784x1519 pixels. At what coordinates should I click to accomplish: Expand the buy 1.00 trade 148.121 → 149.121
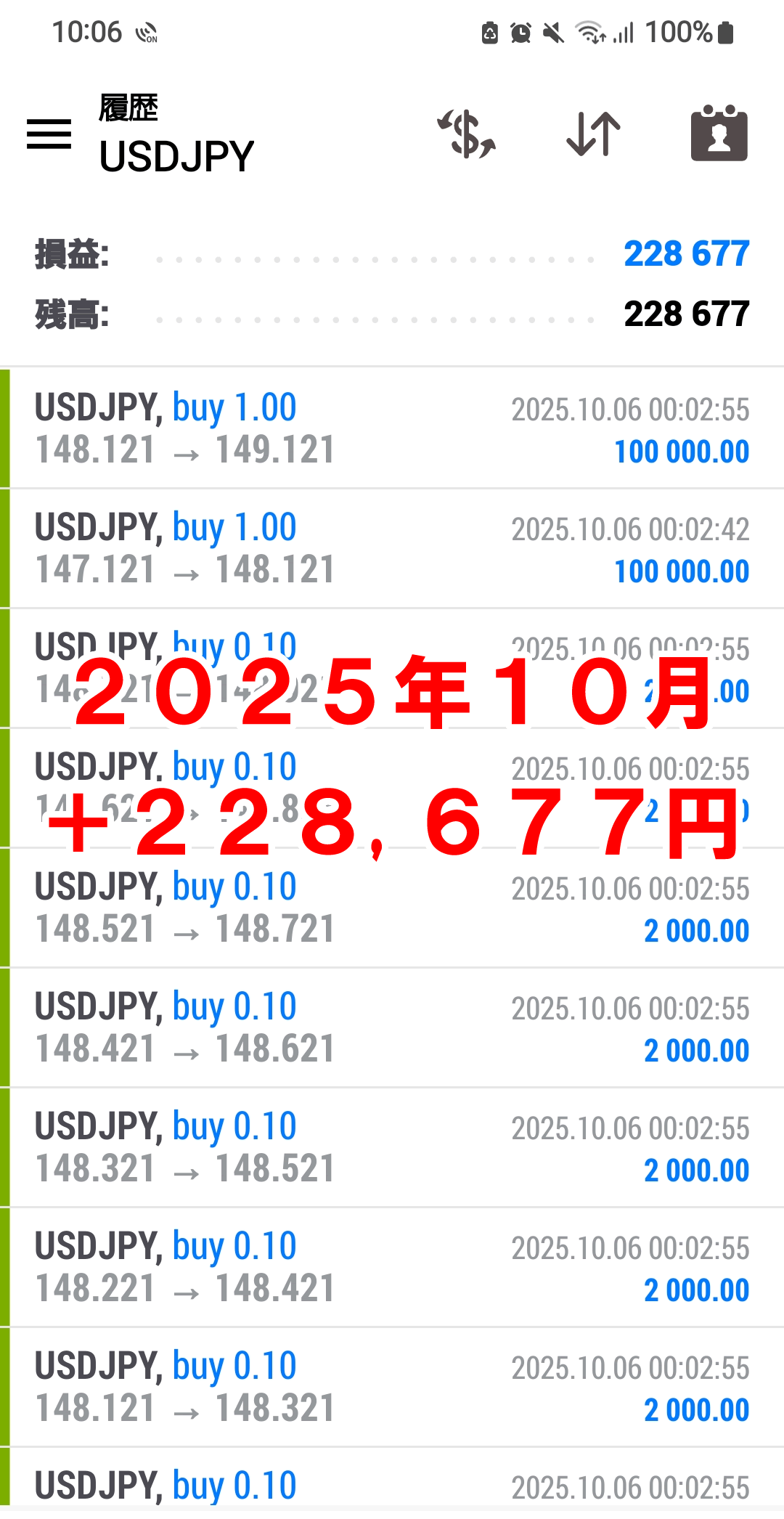[x=392, y=428]
